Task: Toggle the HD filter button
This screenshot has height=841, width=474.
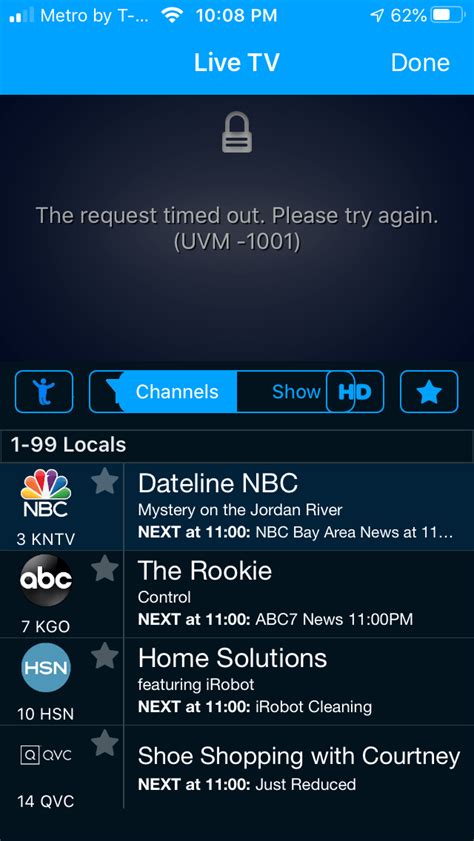Action: tap(355, 392)
